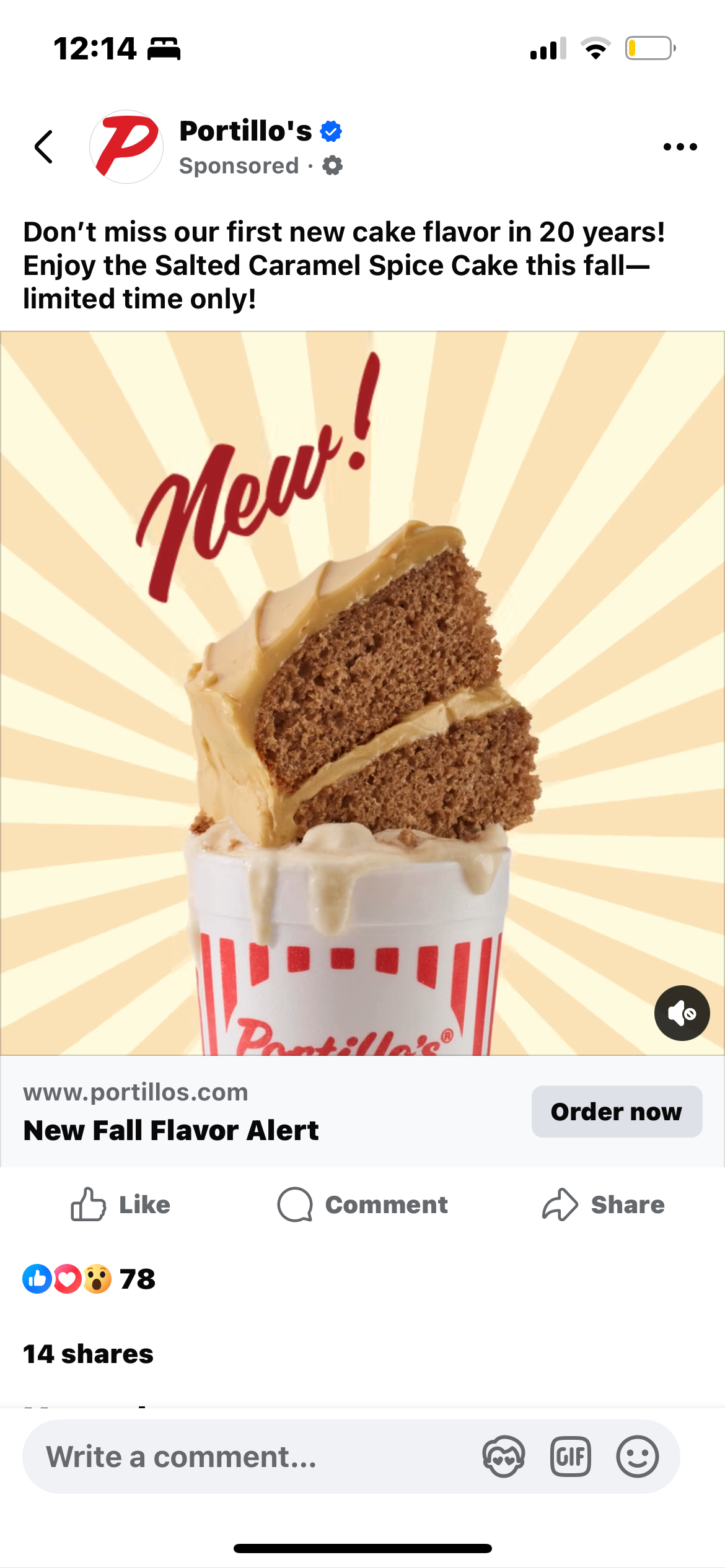Image resolution: width=725 pixels, height=1568 pixels.
Task: Share the Portillo's post
Action: [x=604, y=1204]
